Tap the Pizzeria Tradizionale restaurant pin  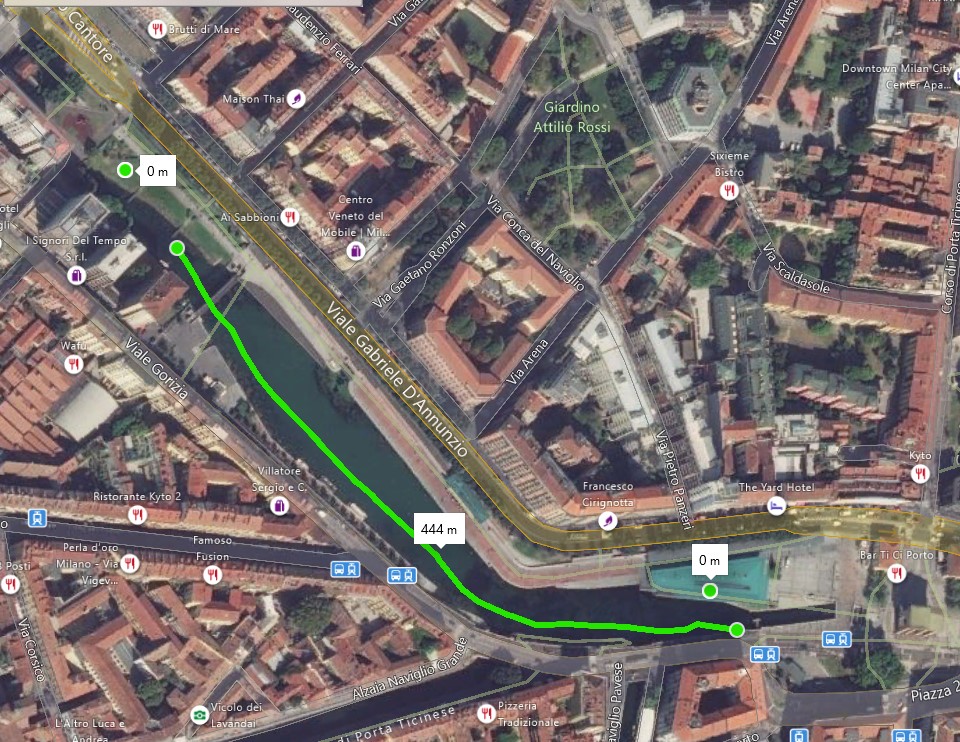(x=486, y=713)
